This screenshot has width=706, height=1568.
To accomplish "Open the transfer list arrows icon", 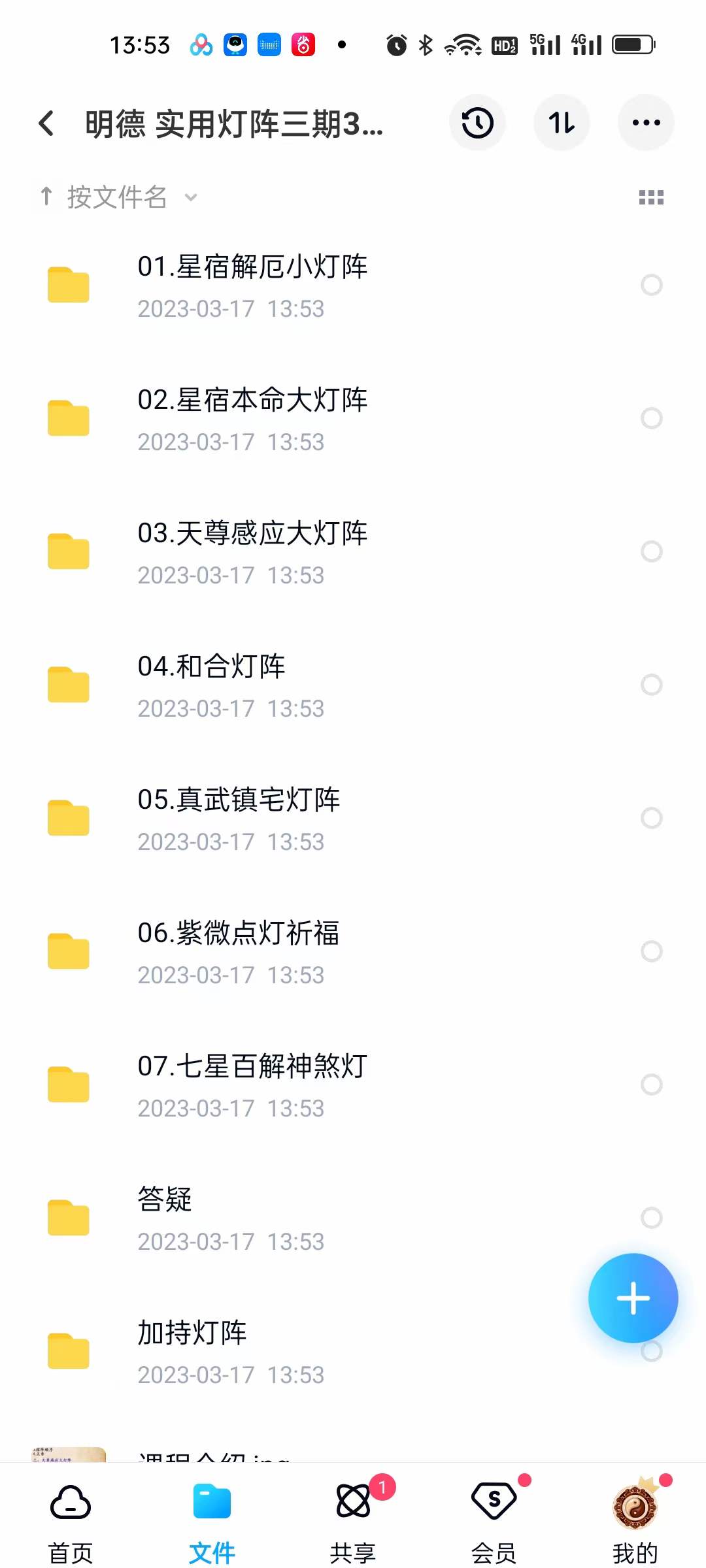I will tap(562, 123).
